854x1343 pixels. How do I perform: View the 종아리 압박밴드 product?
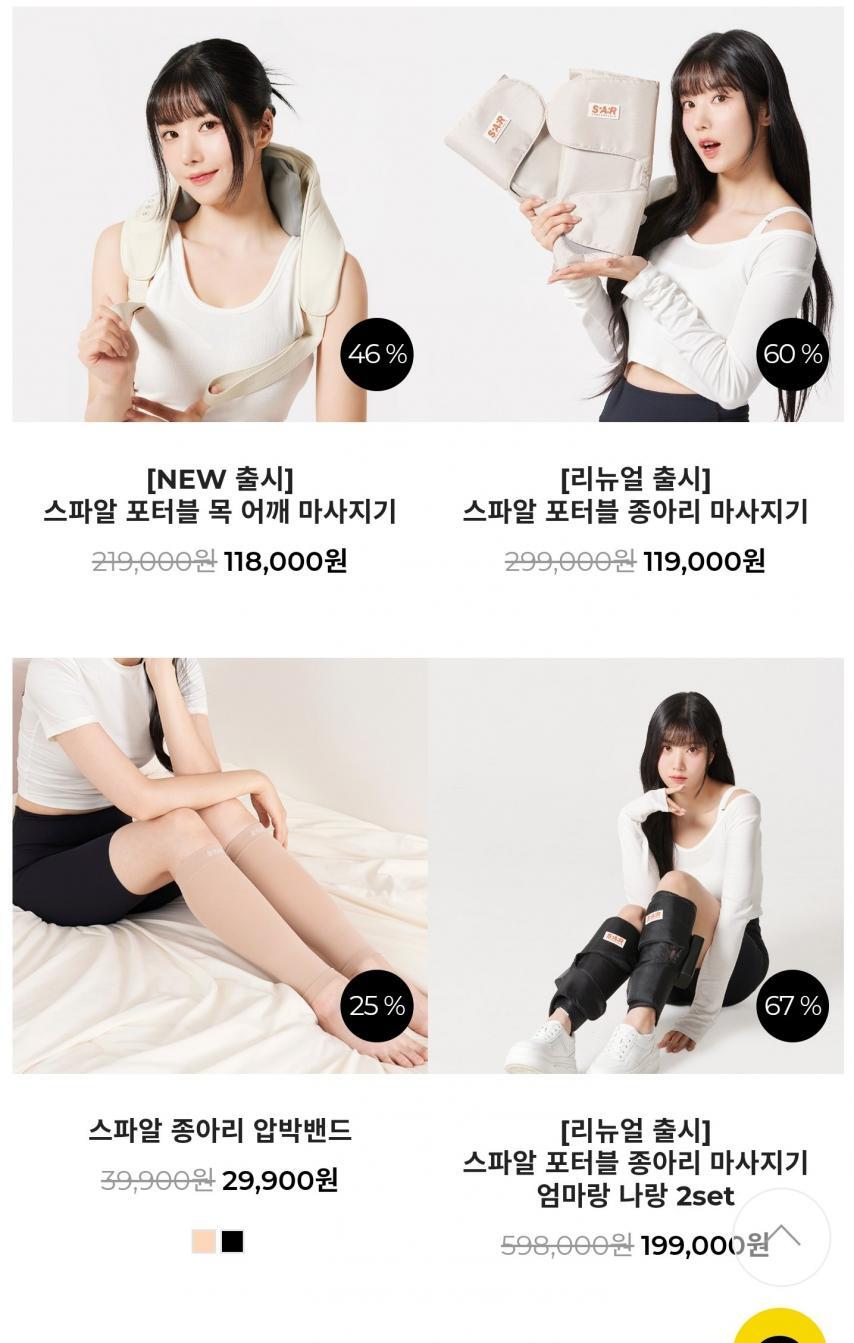(x=219, y=865)
